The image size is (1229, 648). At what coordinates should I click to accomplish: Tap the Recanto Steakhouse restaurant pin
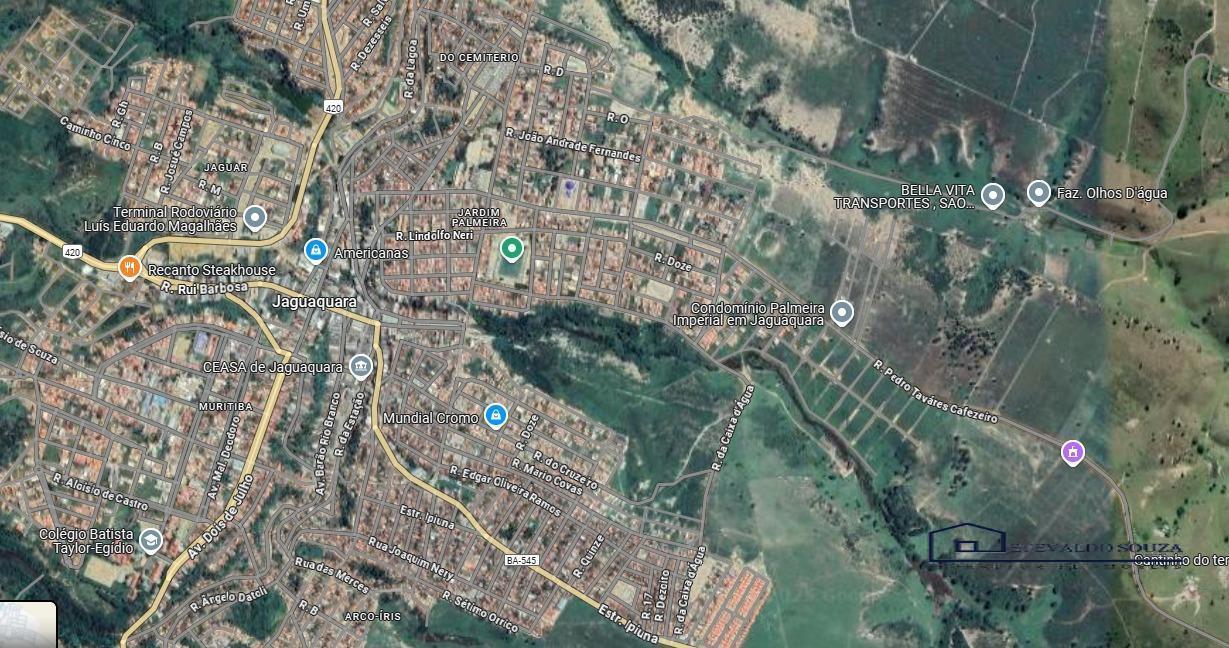pos(128,267)
